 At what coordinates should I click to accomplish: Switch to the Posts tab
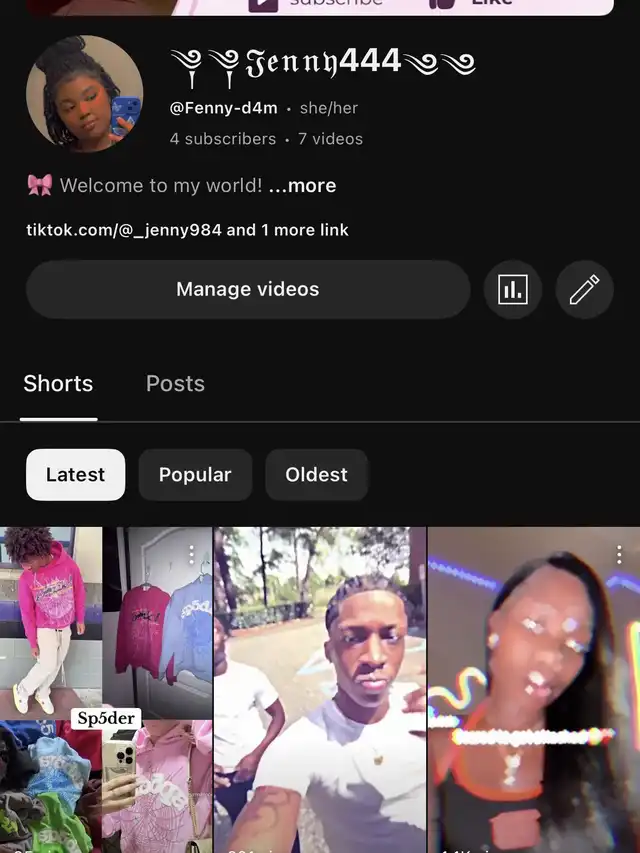coord(175,384)
